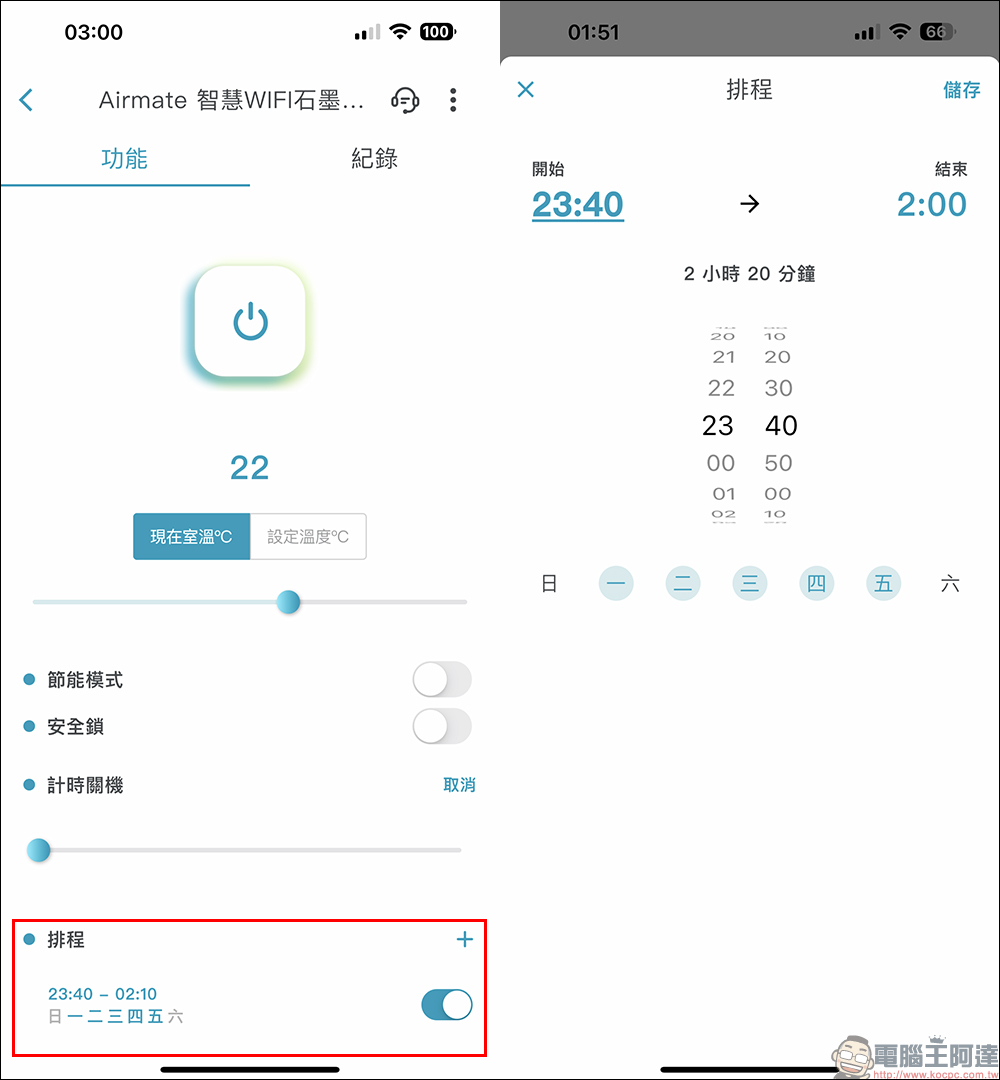Deselect 五 in the weekday selector

[883, 584]
